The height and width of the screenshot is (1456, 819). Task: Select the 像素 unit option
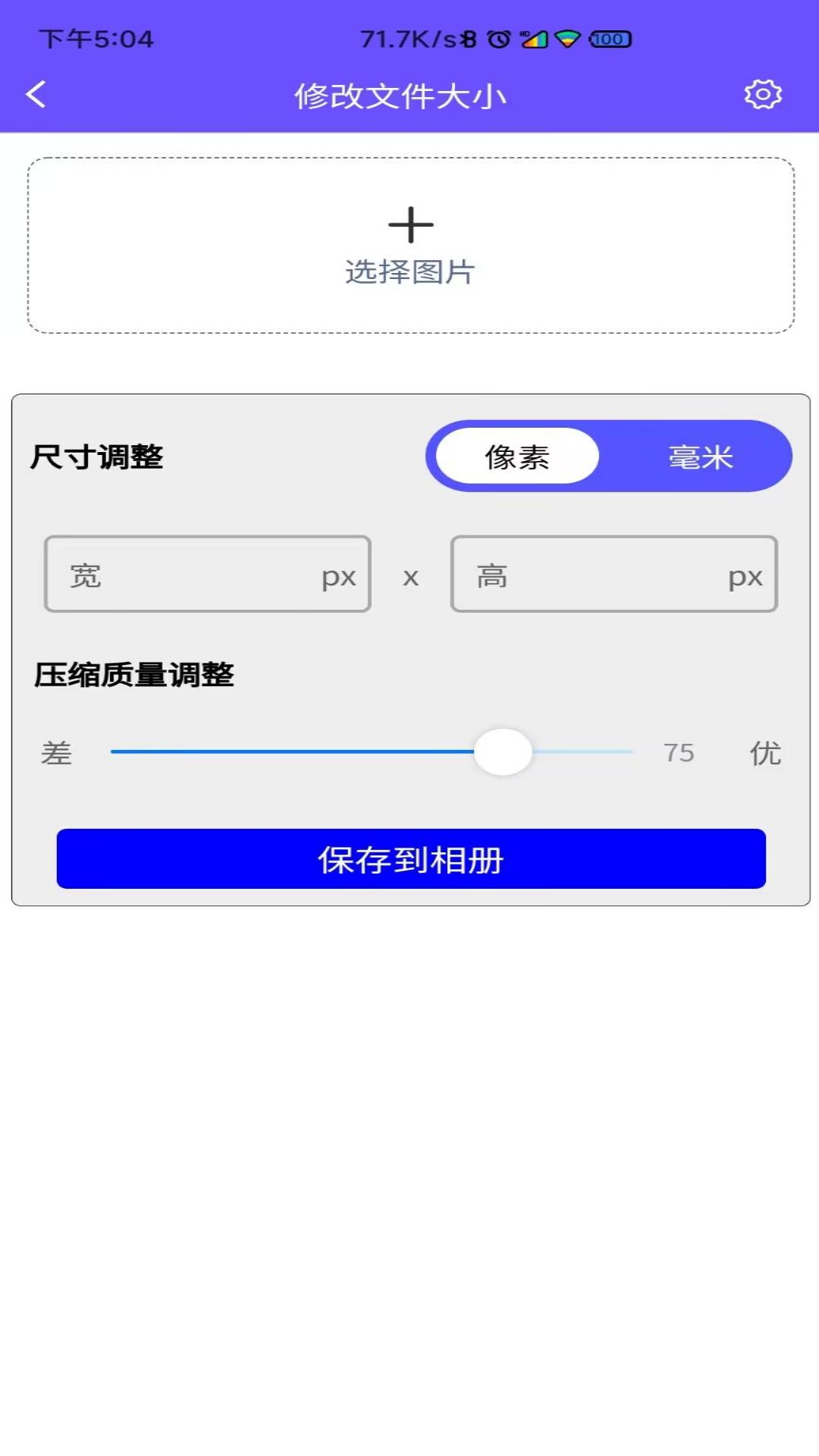click(x=516, y=455)
